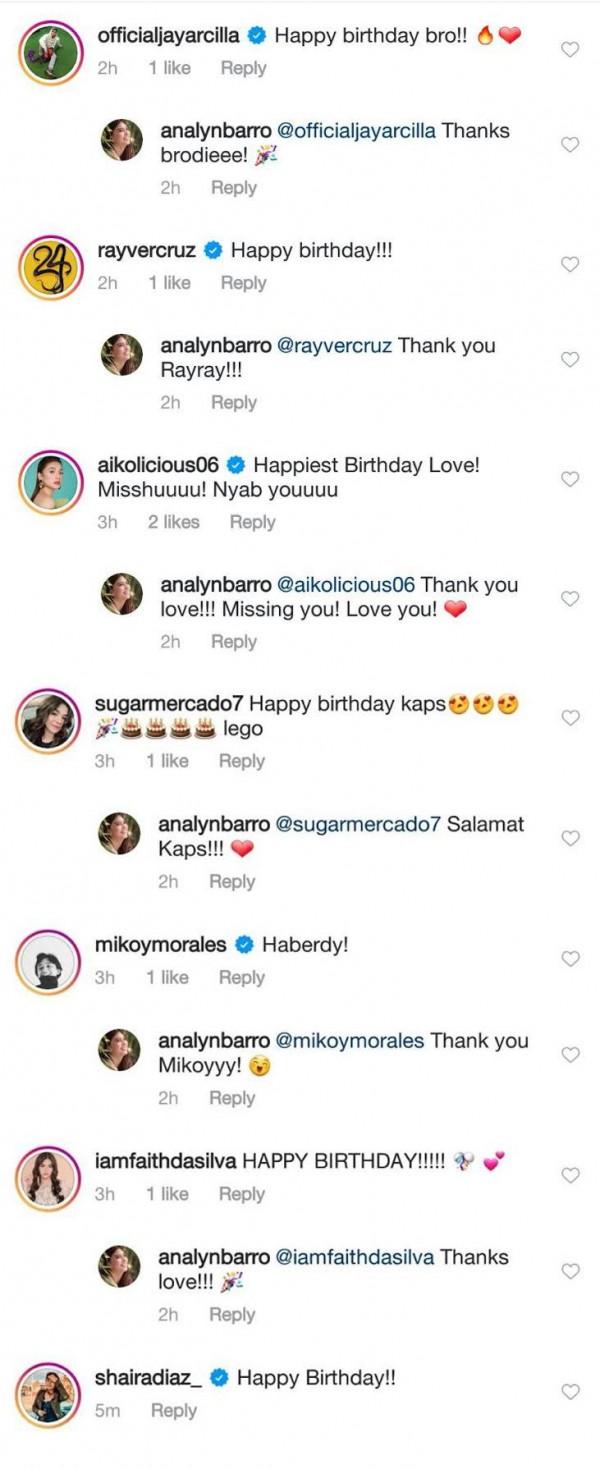The width and height of the screenshot is (600, 1469).
Task: Like sugarmercado7's comment
Action: (x=569, y=718)
